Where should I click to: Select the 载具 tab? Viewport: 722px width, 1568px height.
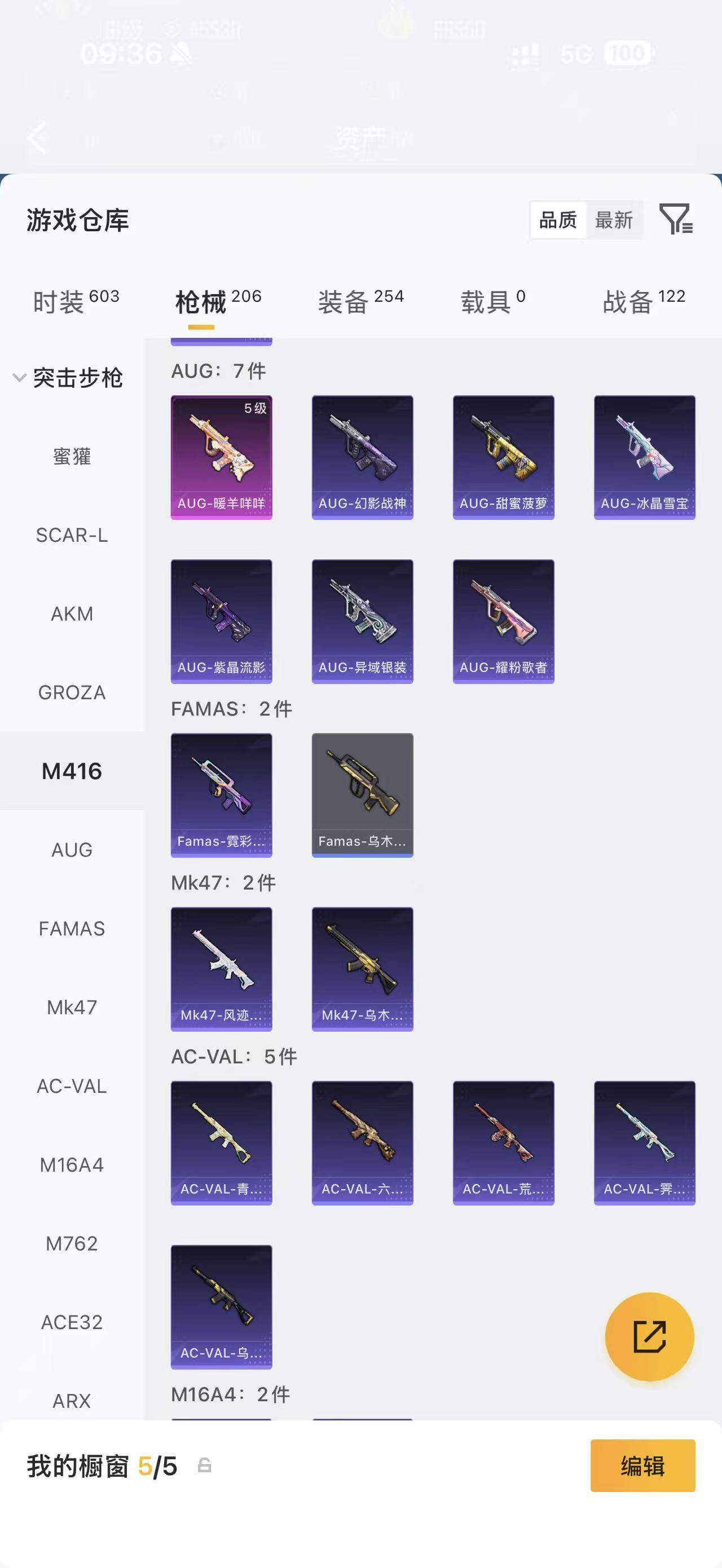(492, 301)
